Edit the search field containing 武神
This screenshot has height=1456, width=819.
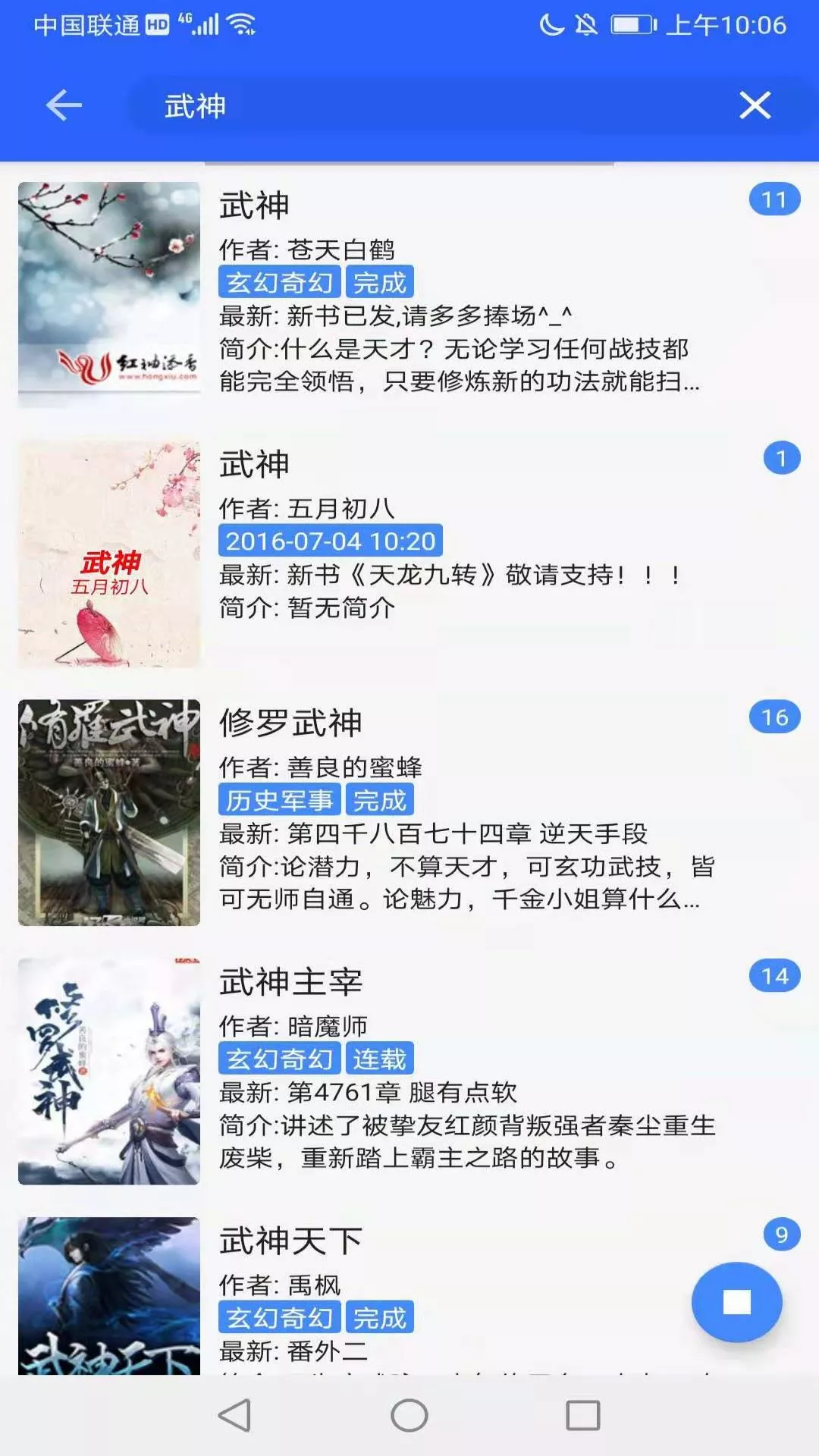point(425,105)
